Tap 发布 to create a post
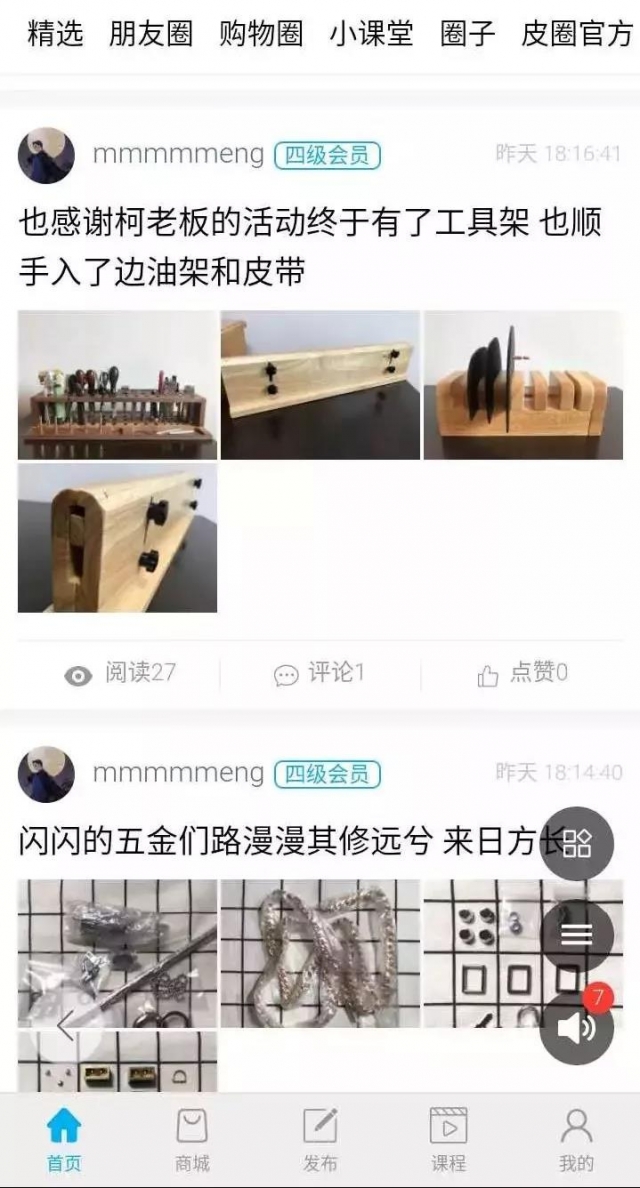Image resolution: width=640 pixels, height=1188 pixels. [320, 1139]
